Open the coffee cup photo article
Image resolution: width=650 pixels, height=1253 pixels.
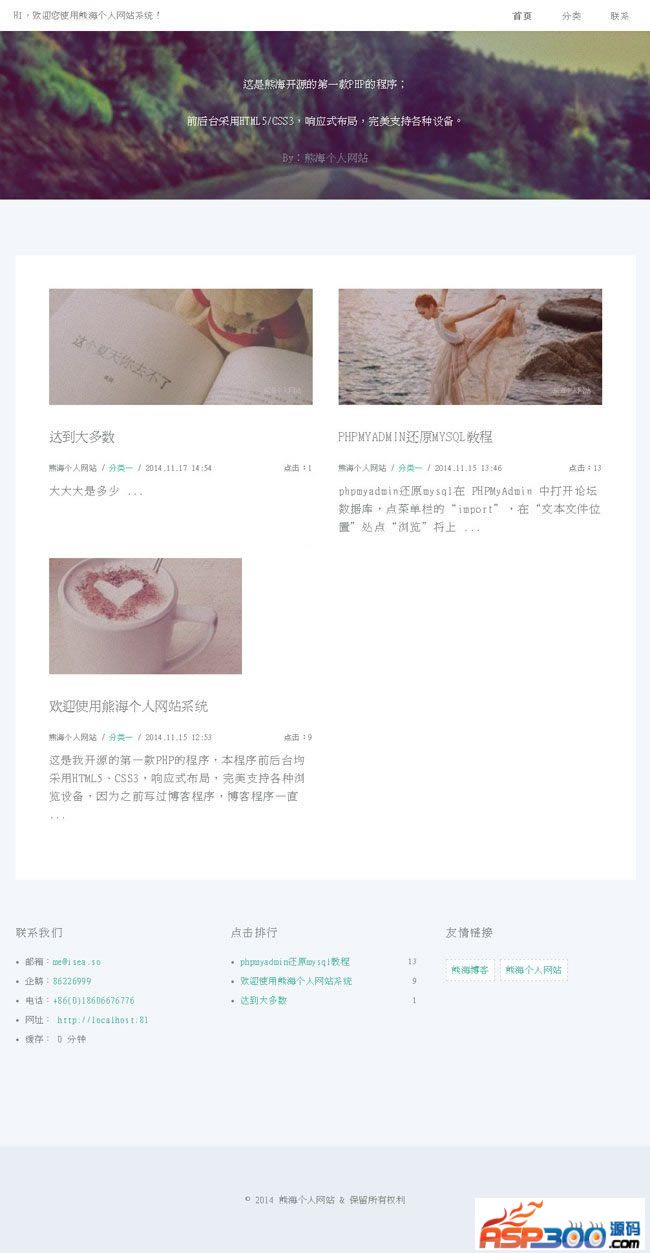point(145,616)
